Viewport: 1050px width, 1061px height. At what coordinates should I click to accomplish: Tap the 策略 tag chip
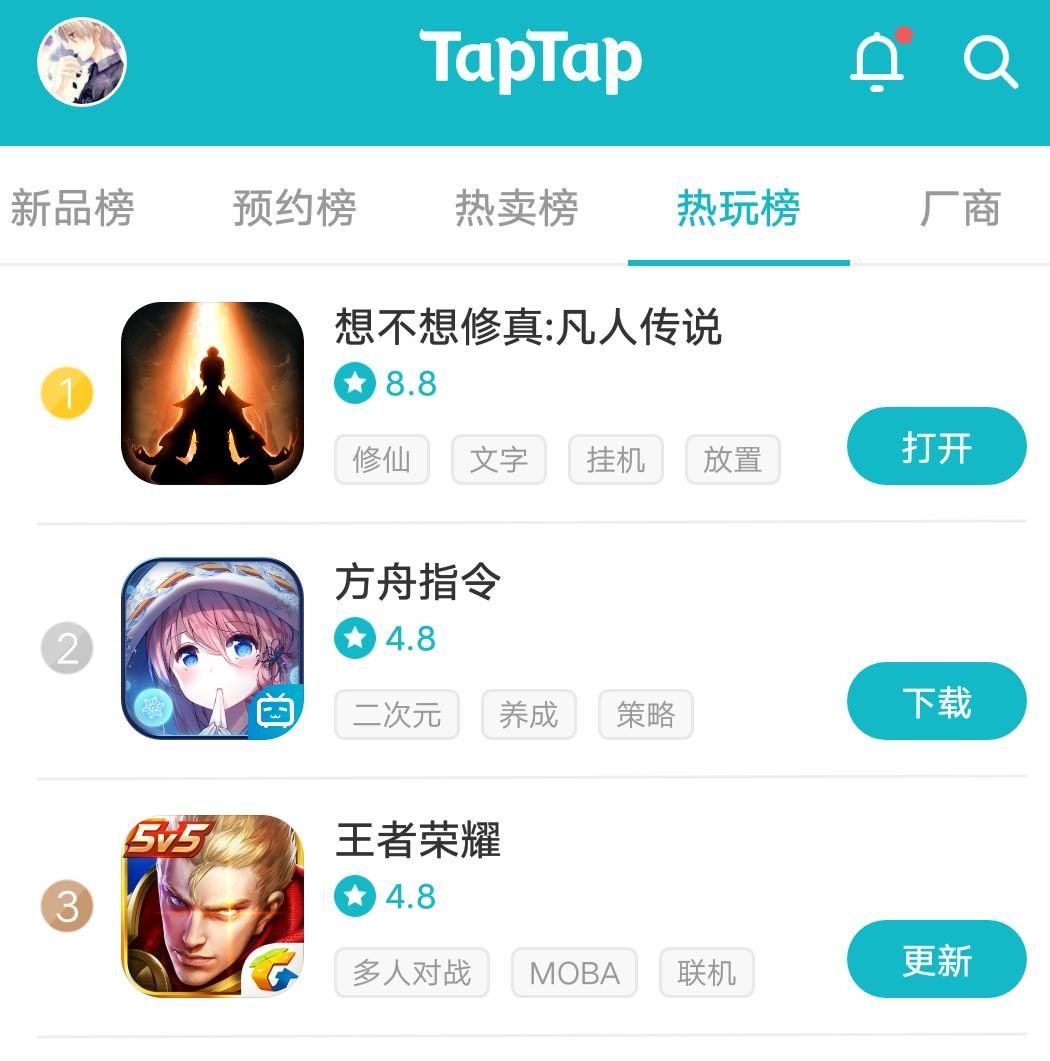tap(645, 715)
